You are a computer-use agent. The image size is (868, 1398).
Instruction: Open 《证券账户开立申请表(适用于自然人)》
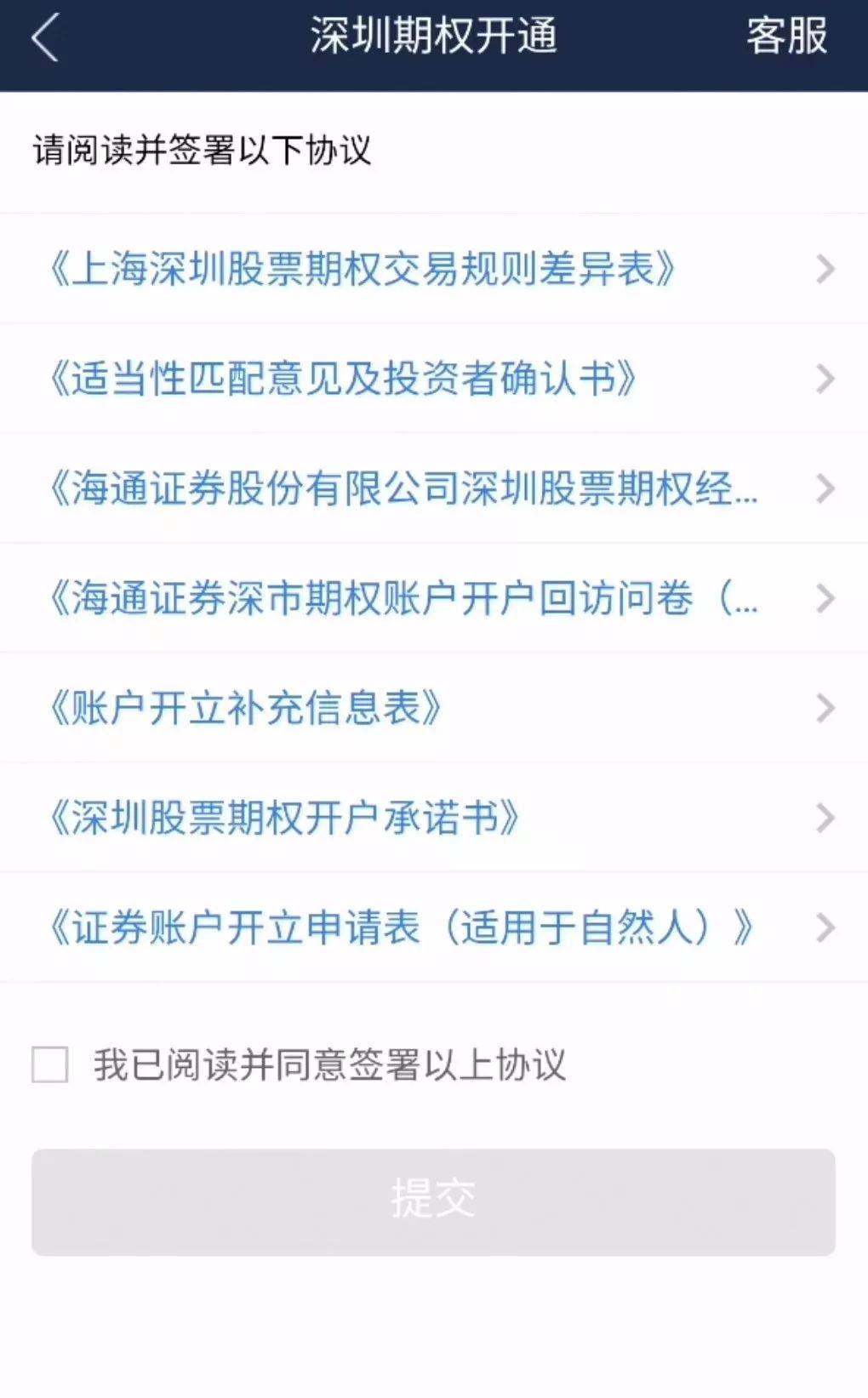[x=434, y=927]
